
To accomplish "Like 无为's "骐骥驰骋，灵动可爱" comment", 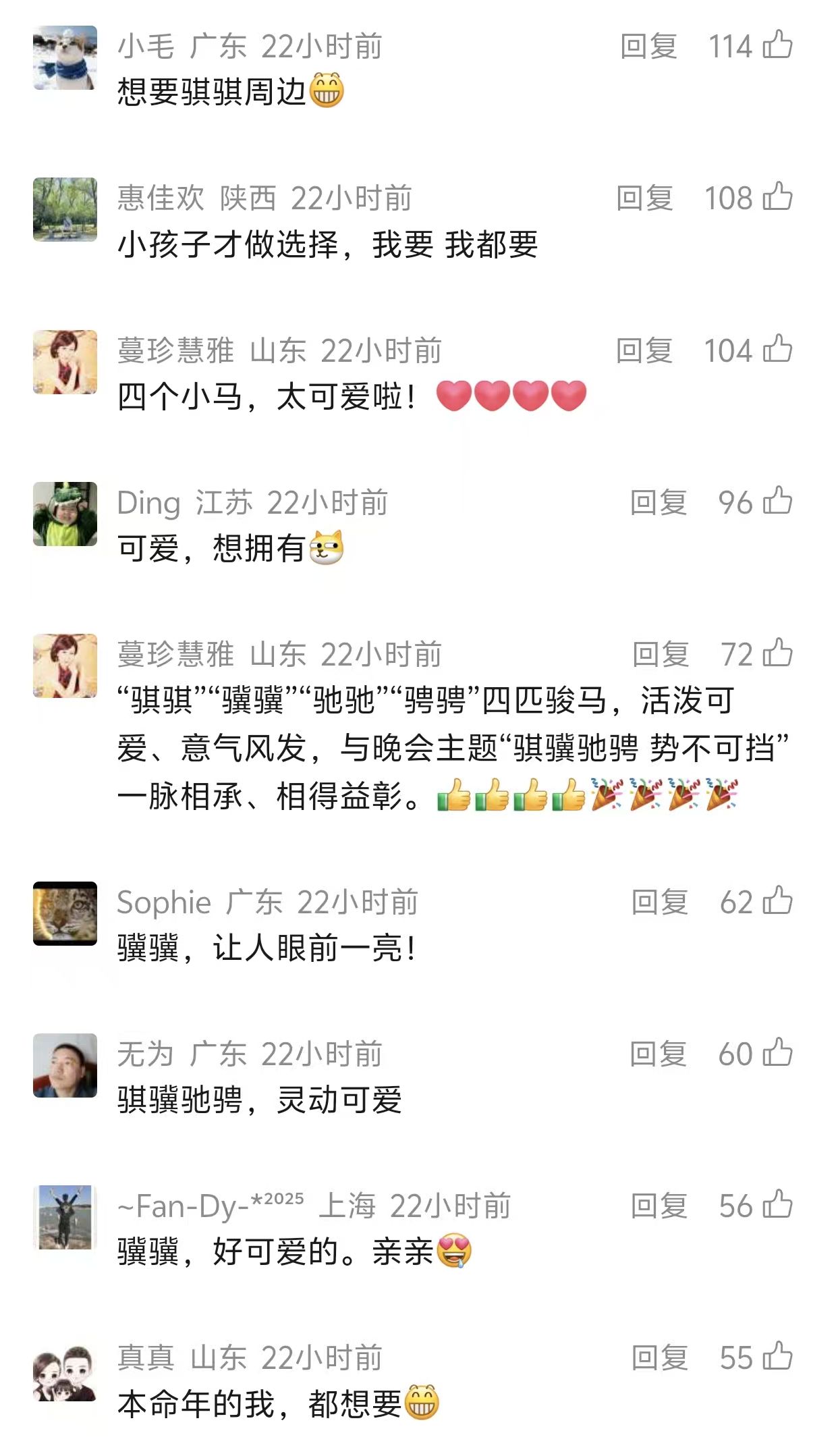I will (x=777, y=1053).
